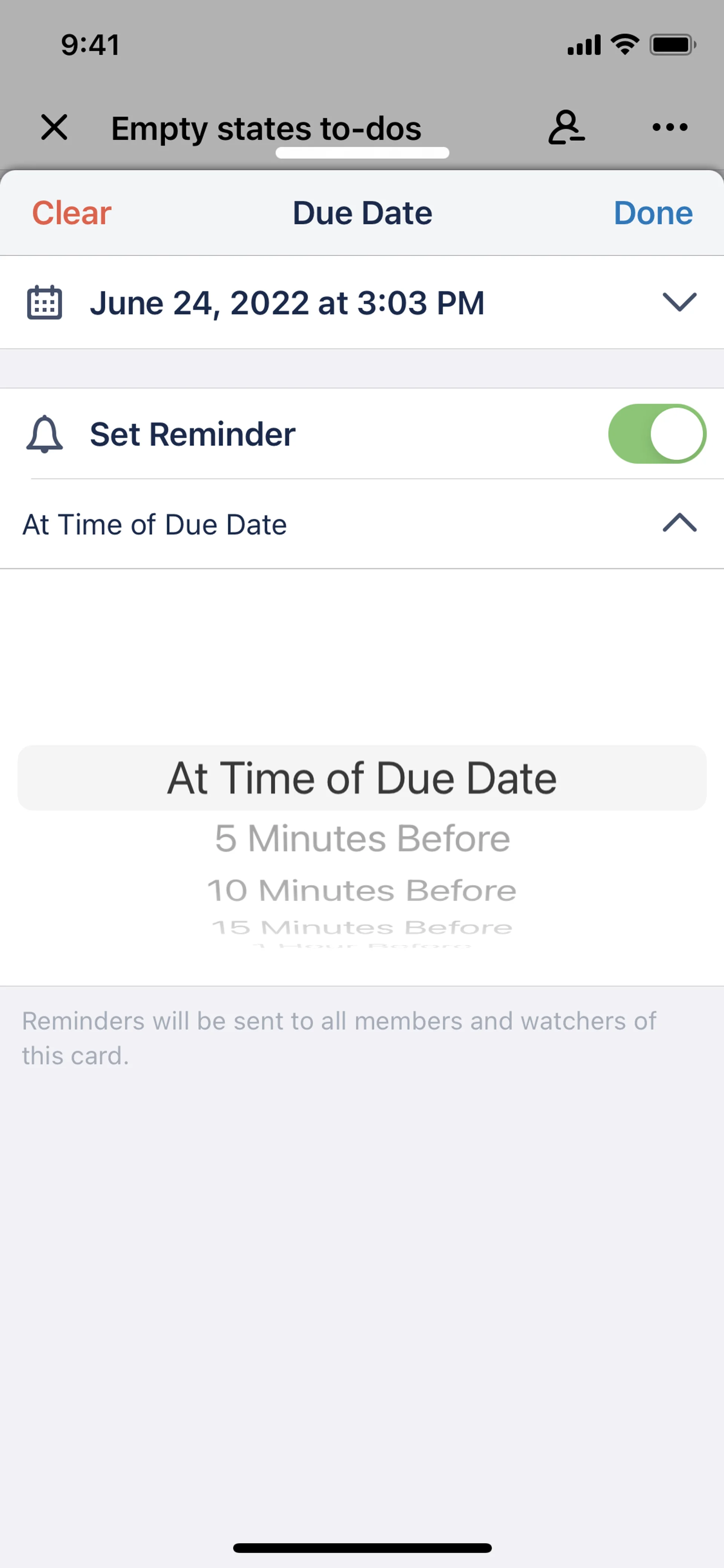This screenshot has height=1568, width=724.
Task: Select 5 Minutes Before in picker
Action: [362, 838]
